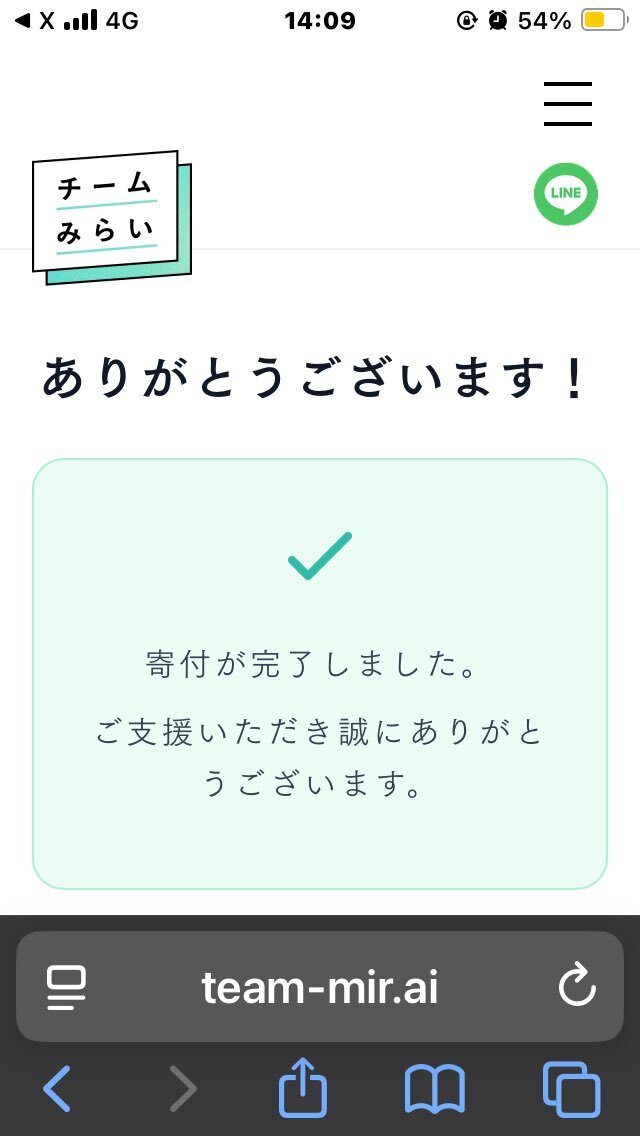Open the page format menu icon
The width and height of the screenshot is (640, 1136).
click(66, 987)
